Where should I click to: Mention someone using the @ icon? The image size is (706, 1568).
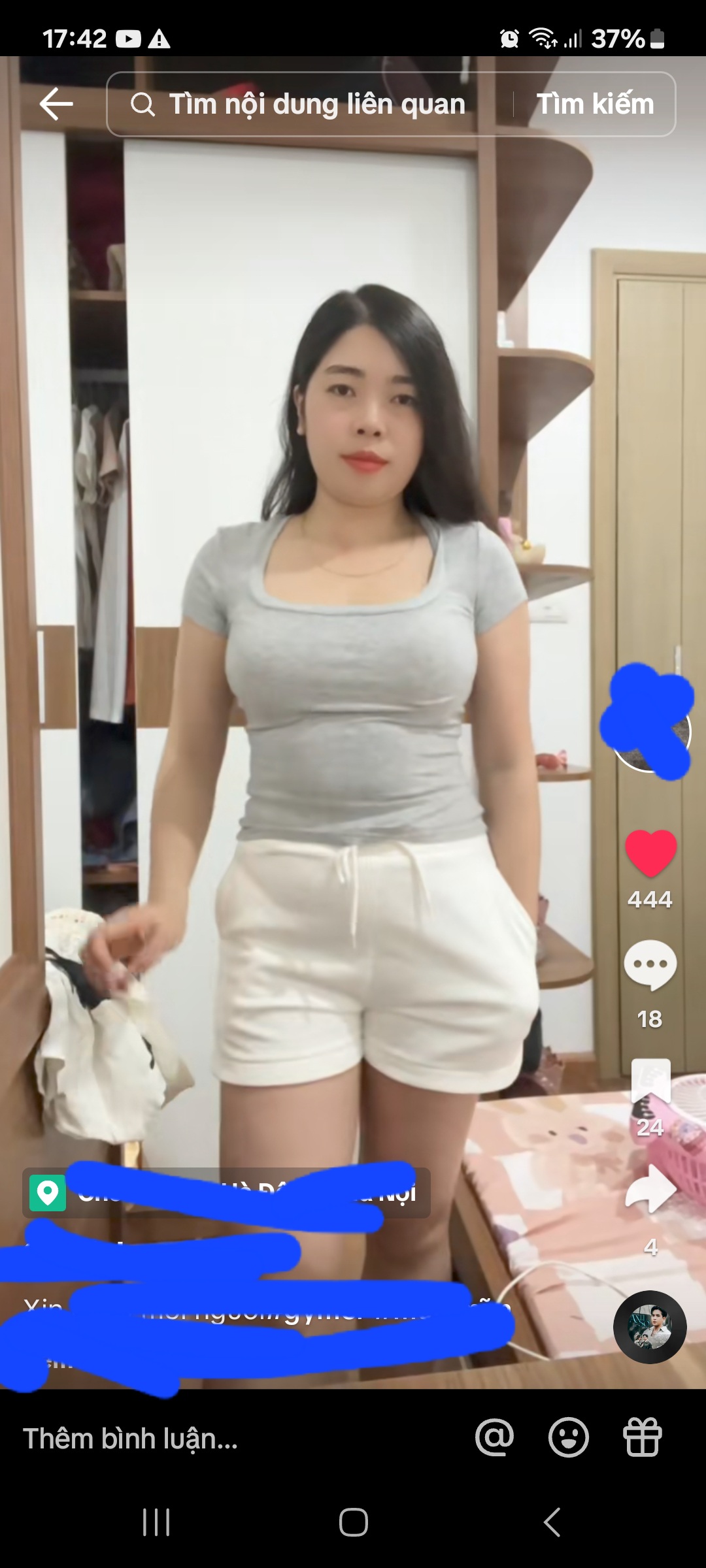[495, 1437]
